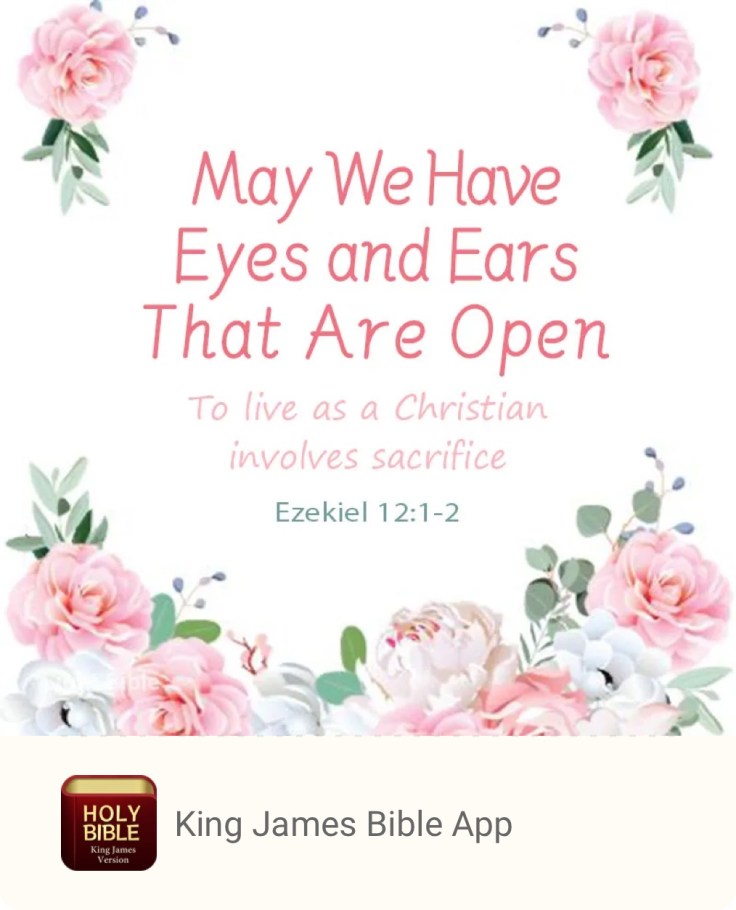Open the King James Bible App row

click(x=343, y=824)
